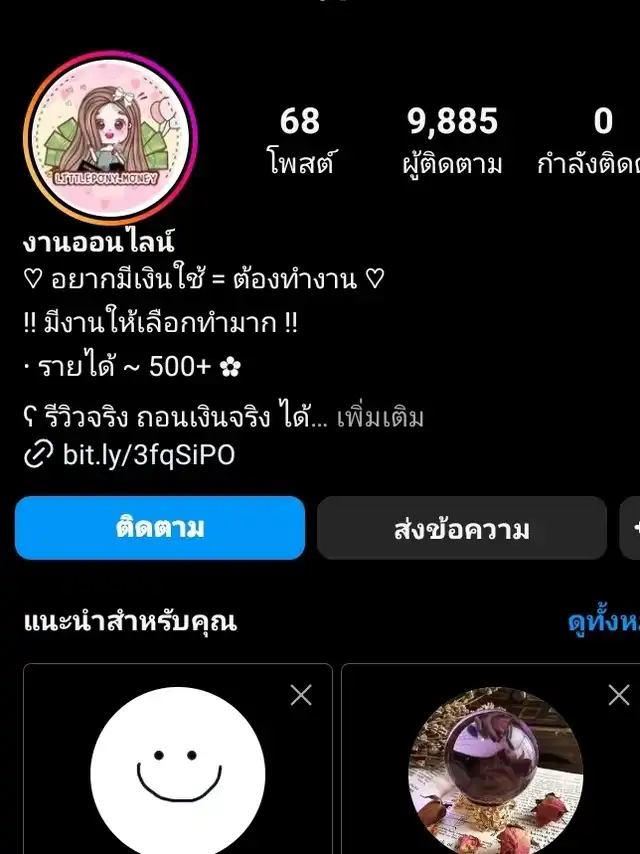
Task: Dismiss the smiley face suggestion card
Action: point(301,695)
